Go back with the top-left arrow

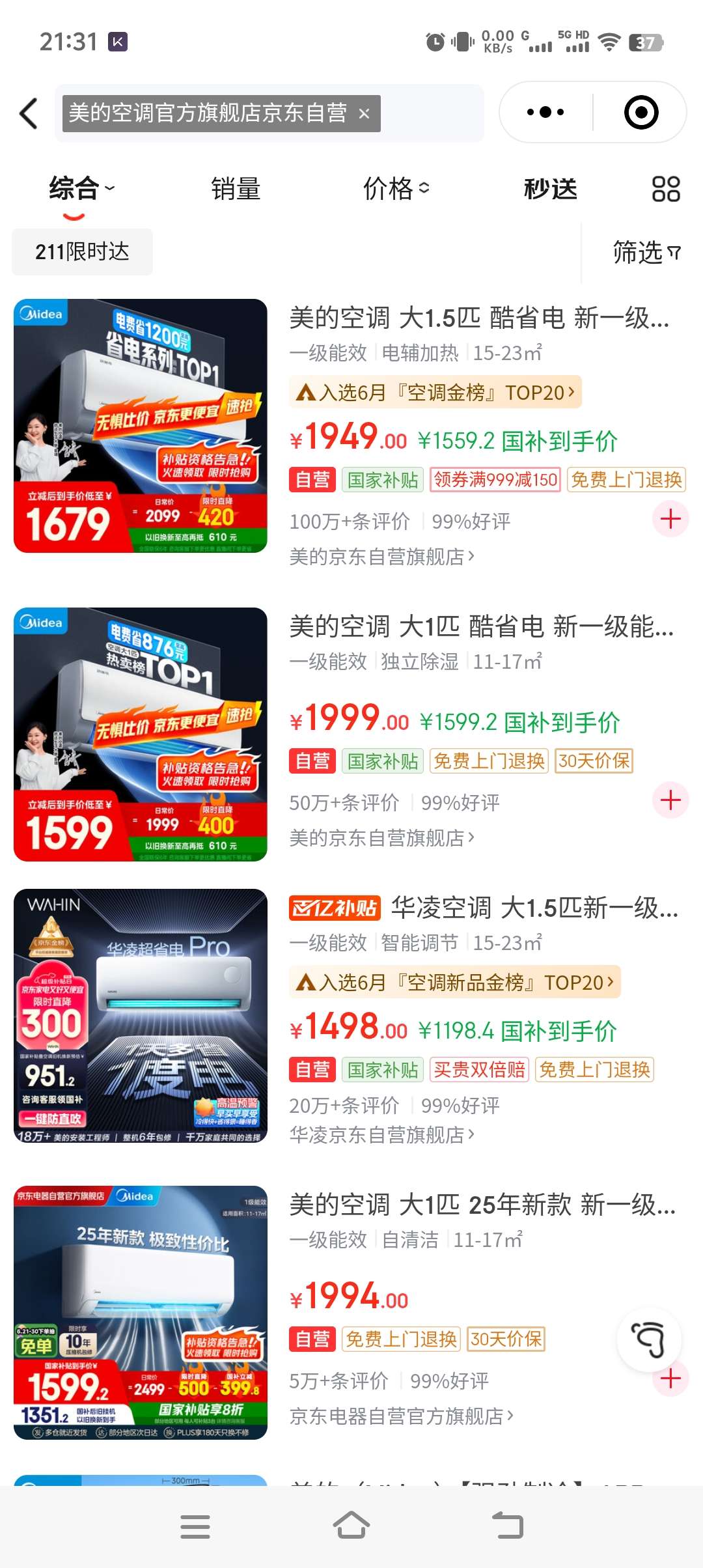29,113
